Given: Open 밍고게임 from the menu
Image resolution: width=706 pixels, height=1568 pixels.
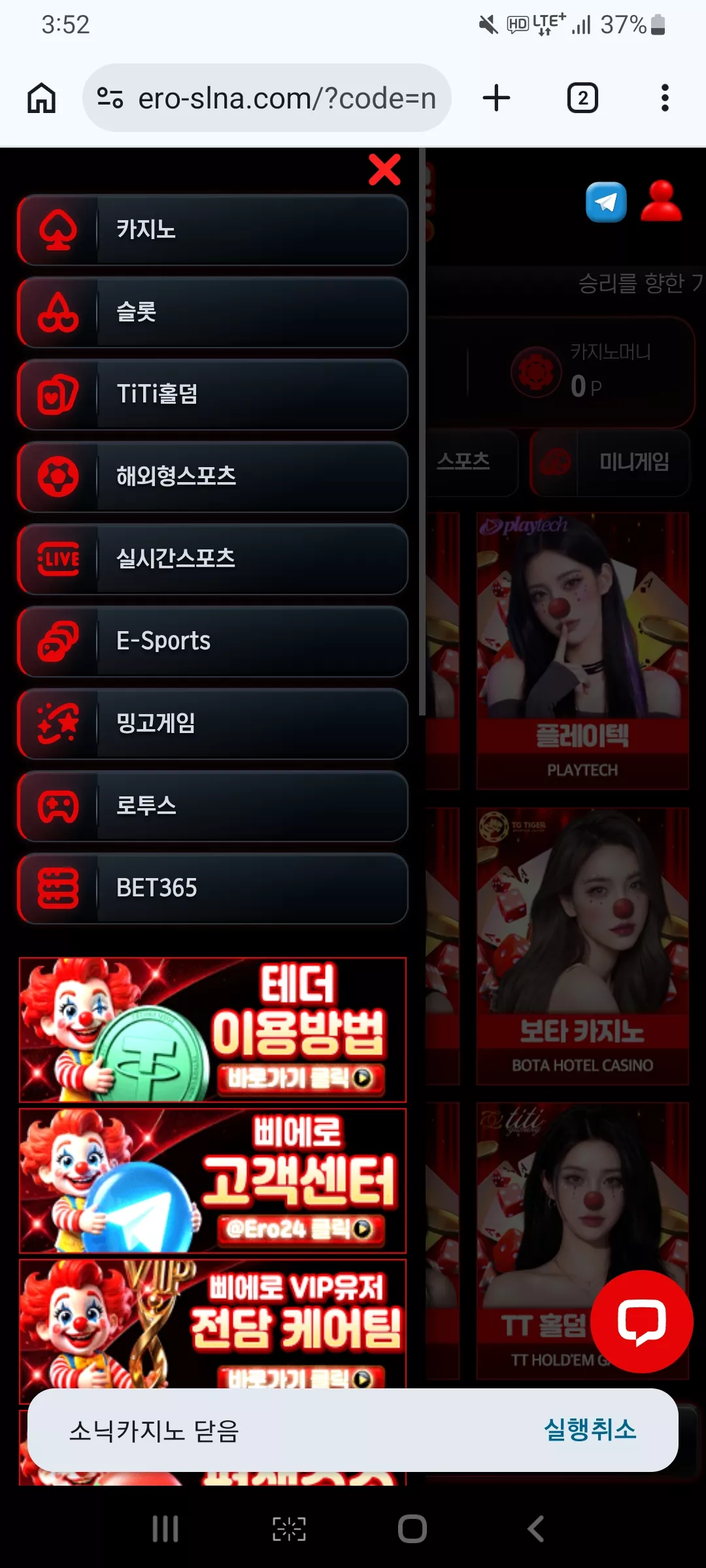Looking at the screenshot, I should tap(213, 724).
